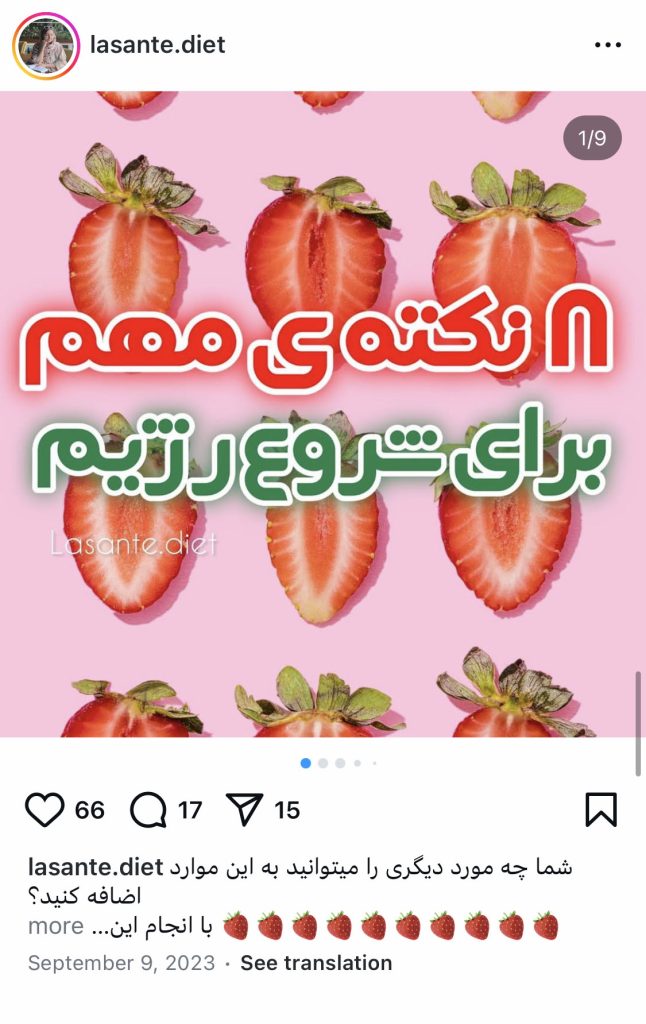Share the post via paper plane icon
Screen dimensions: 646x1024
[246, 810]
